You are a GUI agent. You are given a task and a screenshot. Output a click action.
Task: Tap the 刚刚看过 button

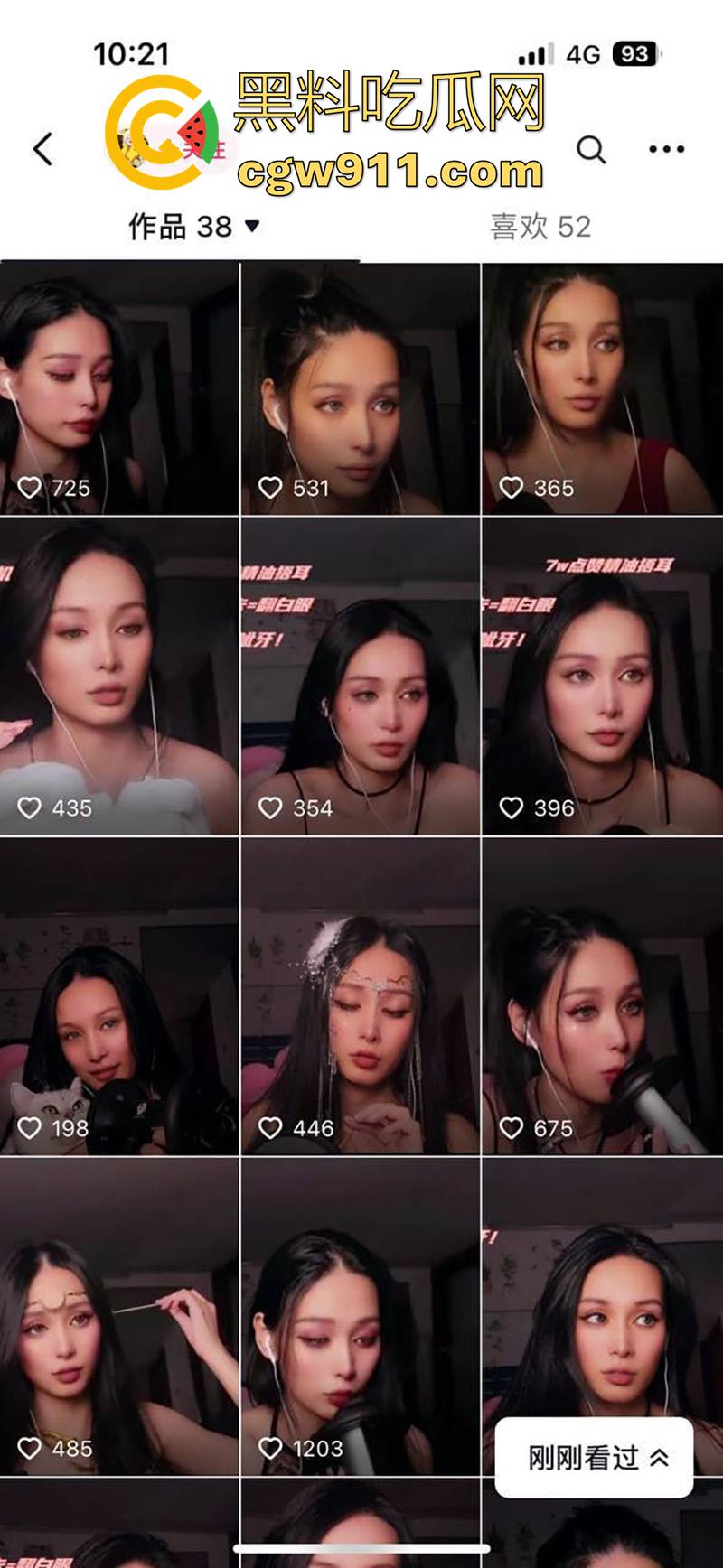click(x=595, y=1458)
